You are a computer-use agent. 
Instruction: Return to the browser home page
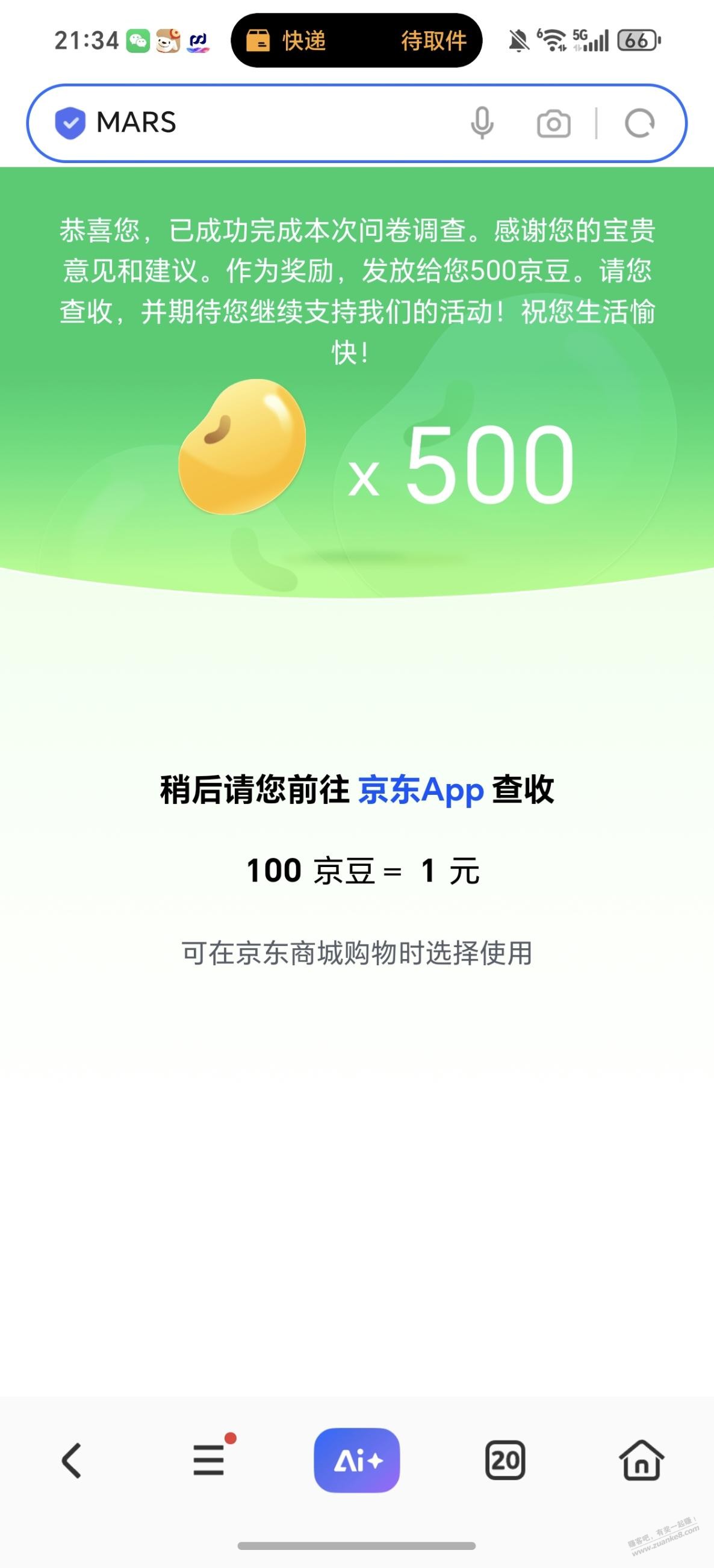(642, 1460)
